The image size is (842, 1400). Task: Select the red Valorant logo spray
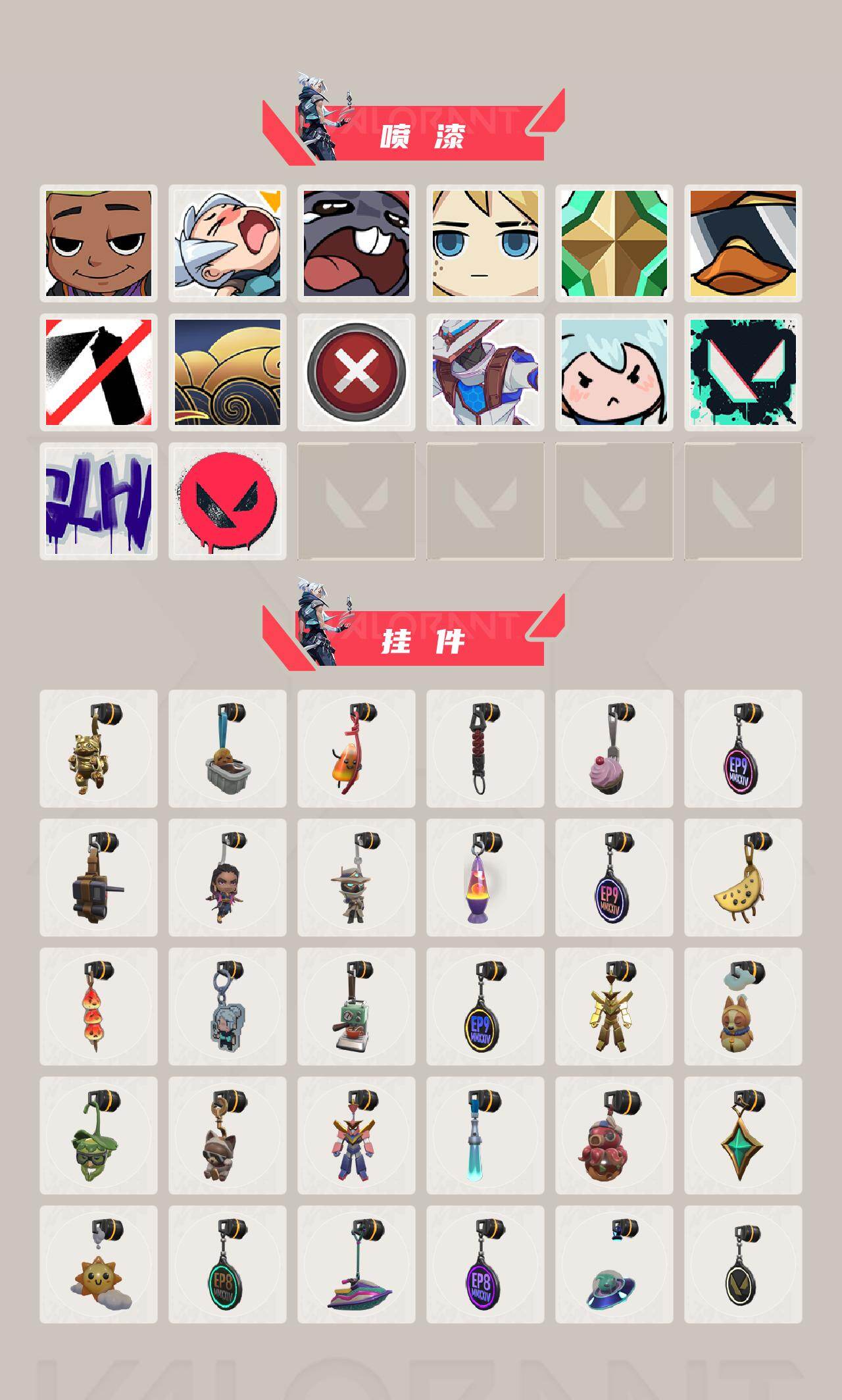(227, 500)
